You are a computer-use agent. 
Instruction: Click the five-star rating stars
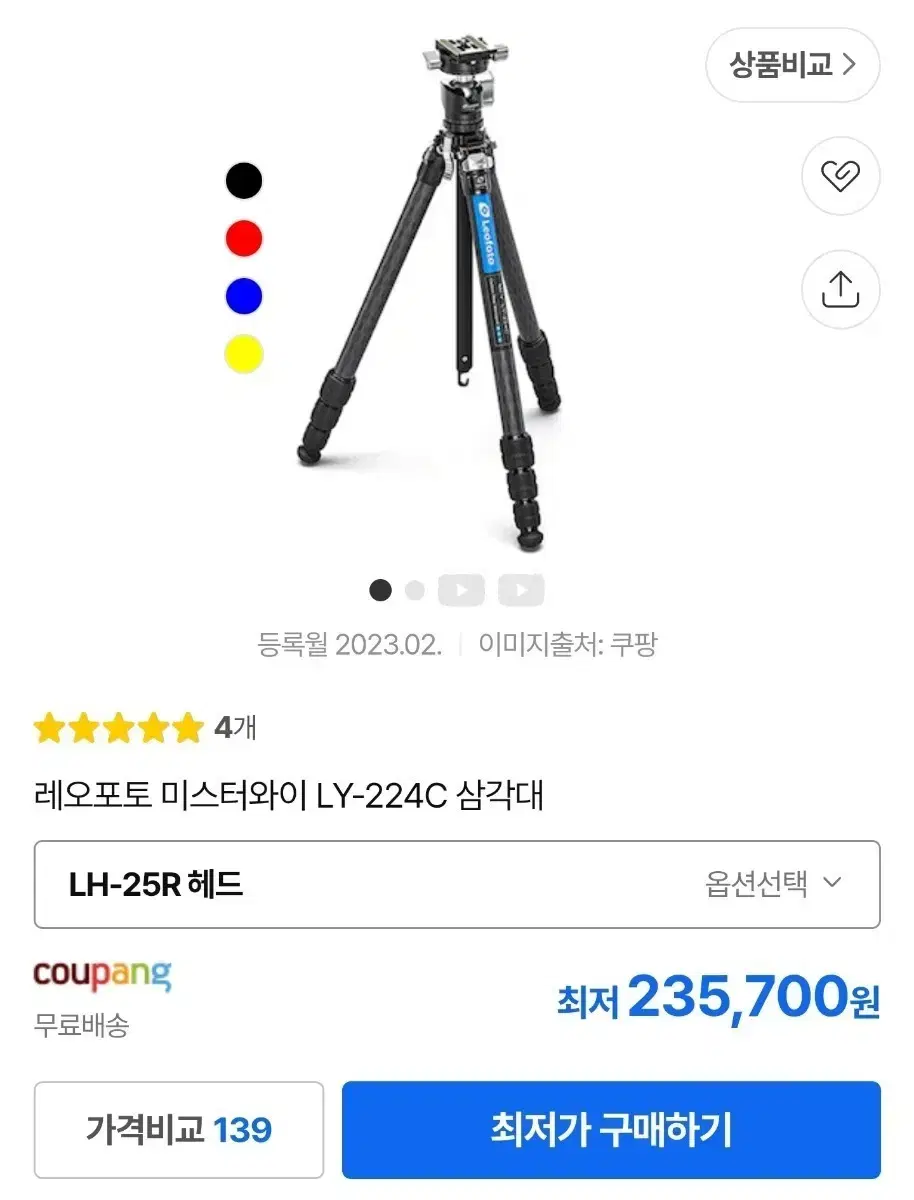coord(117,728)
